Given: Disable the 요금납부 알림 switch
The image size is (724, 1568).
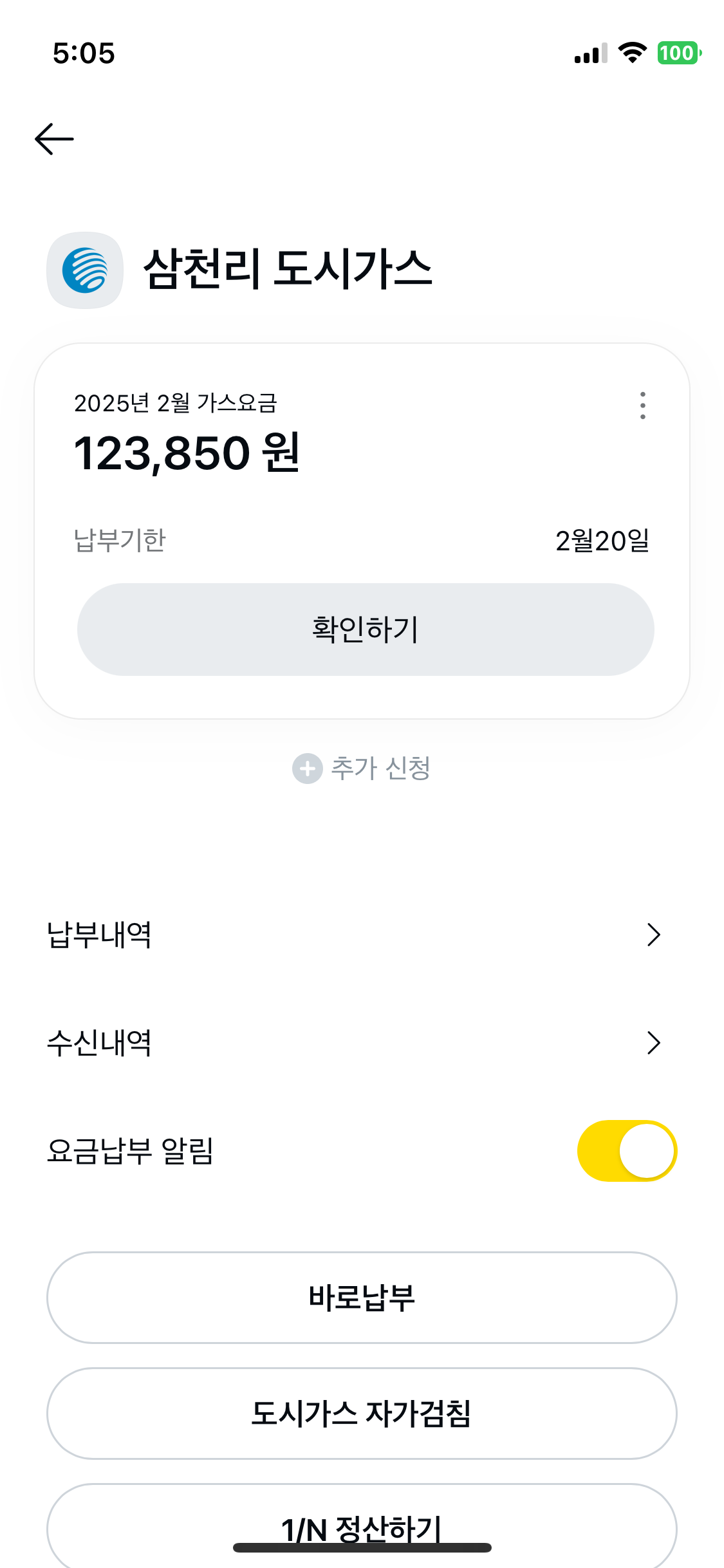Looking at the screenshot, I should [x=627, y=1151].
